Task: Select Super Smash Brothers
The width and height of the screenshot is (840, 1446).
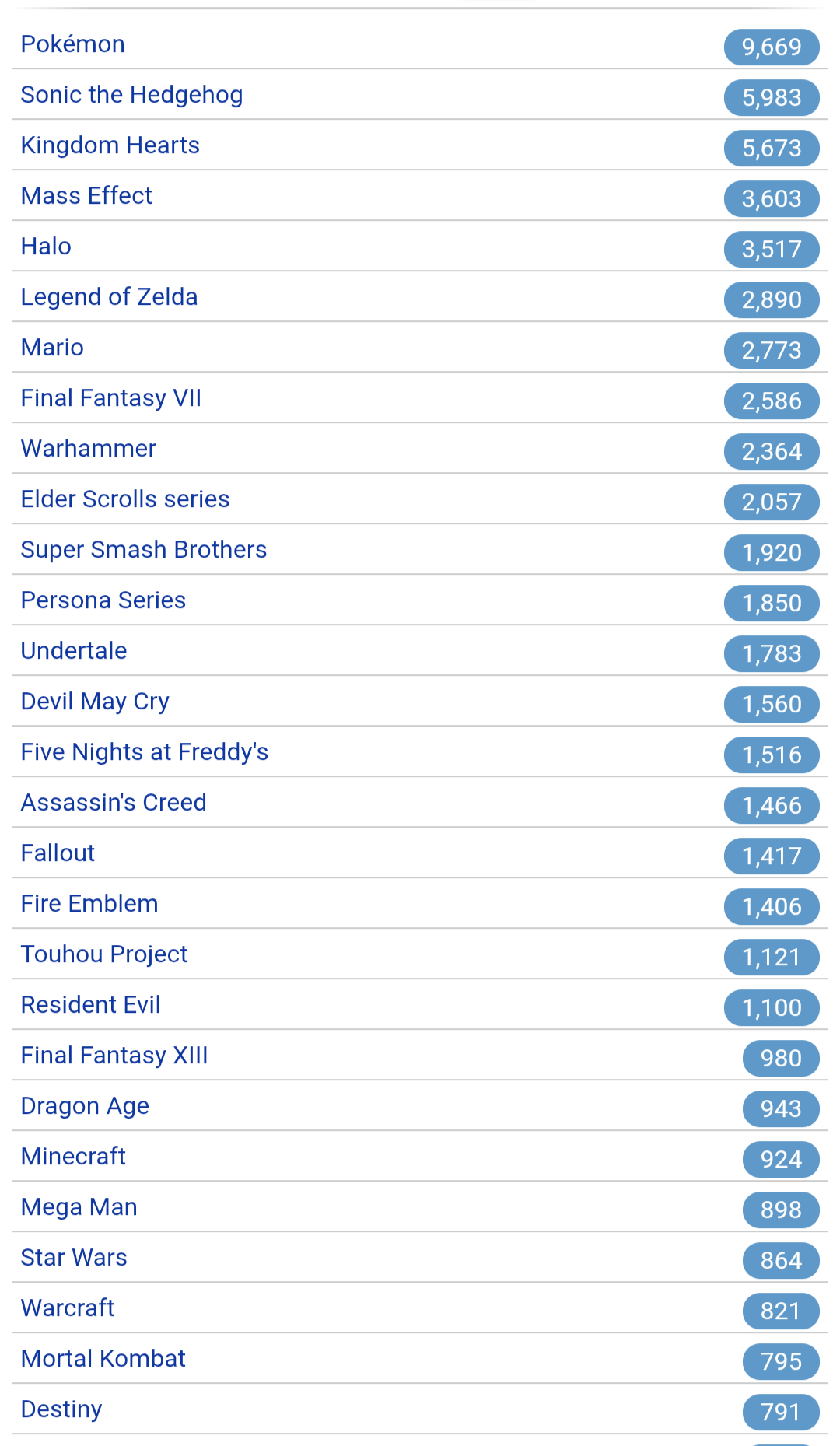Action: click(143, 550)
